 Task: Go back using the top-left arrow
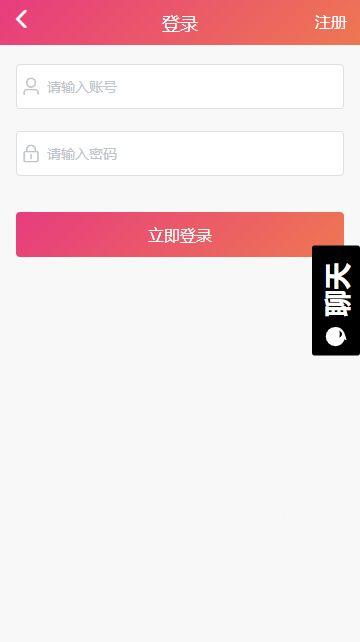(21, 19)
